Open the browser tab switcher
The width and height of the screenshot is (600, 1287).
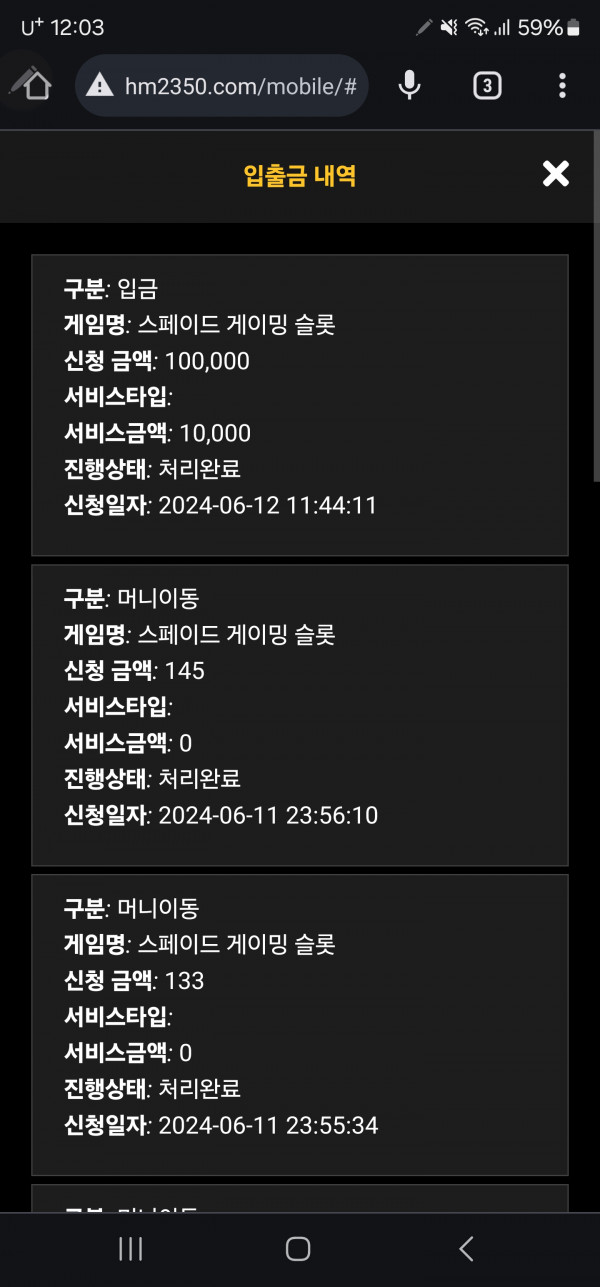[x=486, y=86]
